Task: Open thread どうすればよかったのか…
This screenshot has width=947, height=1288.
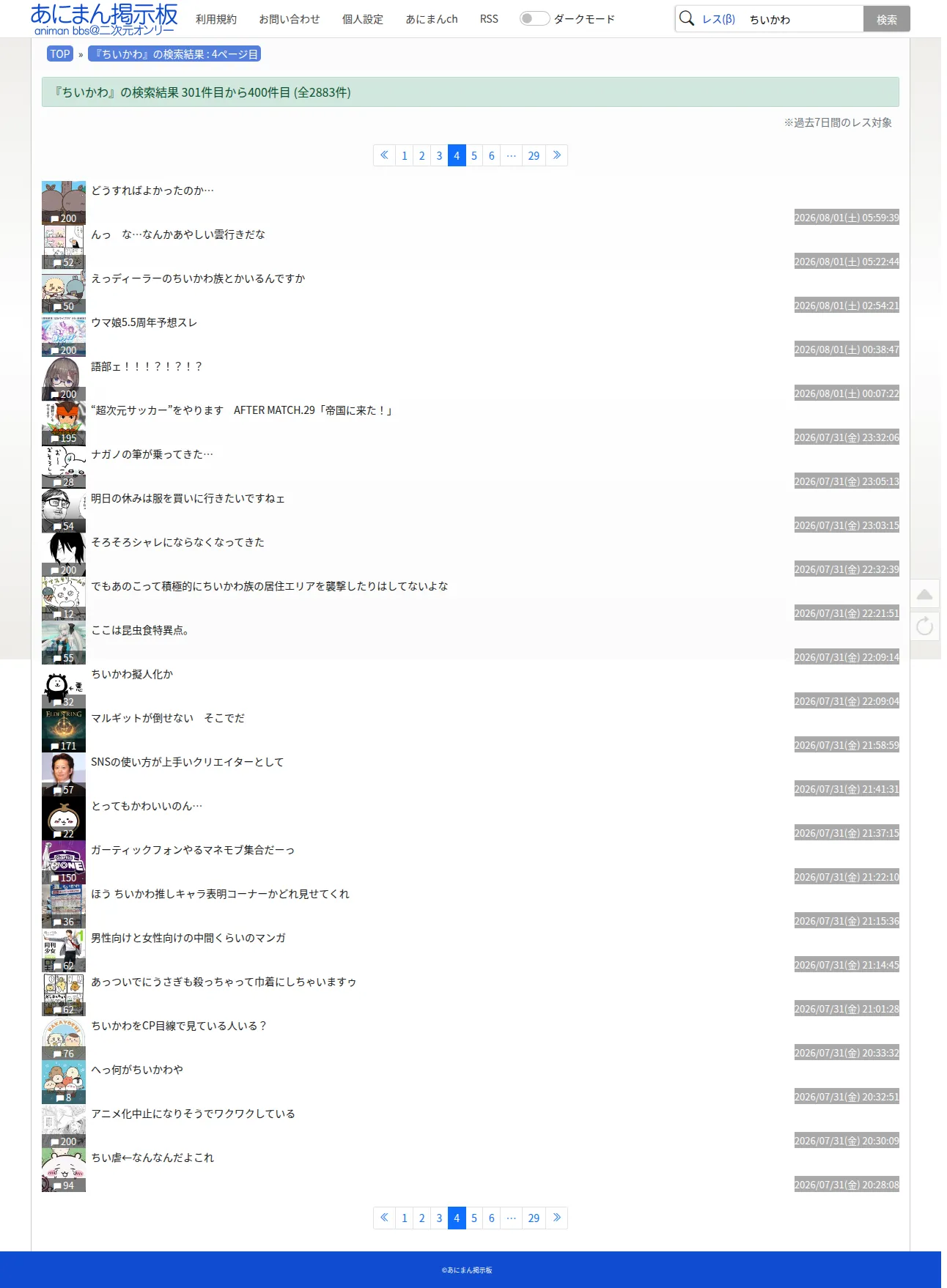Action: tap(152, 190)
